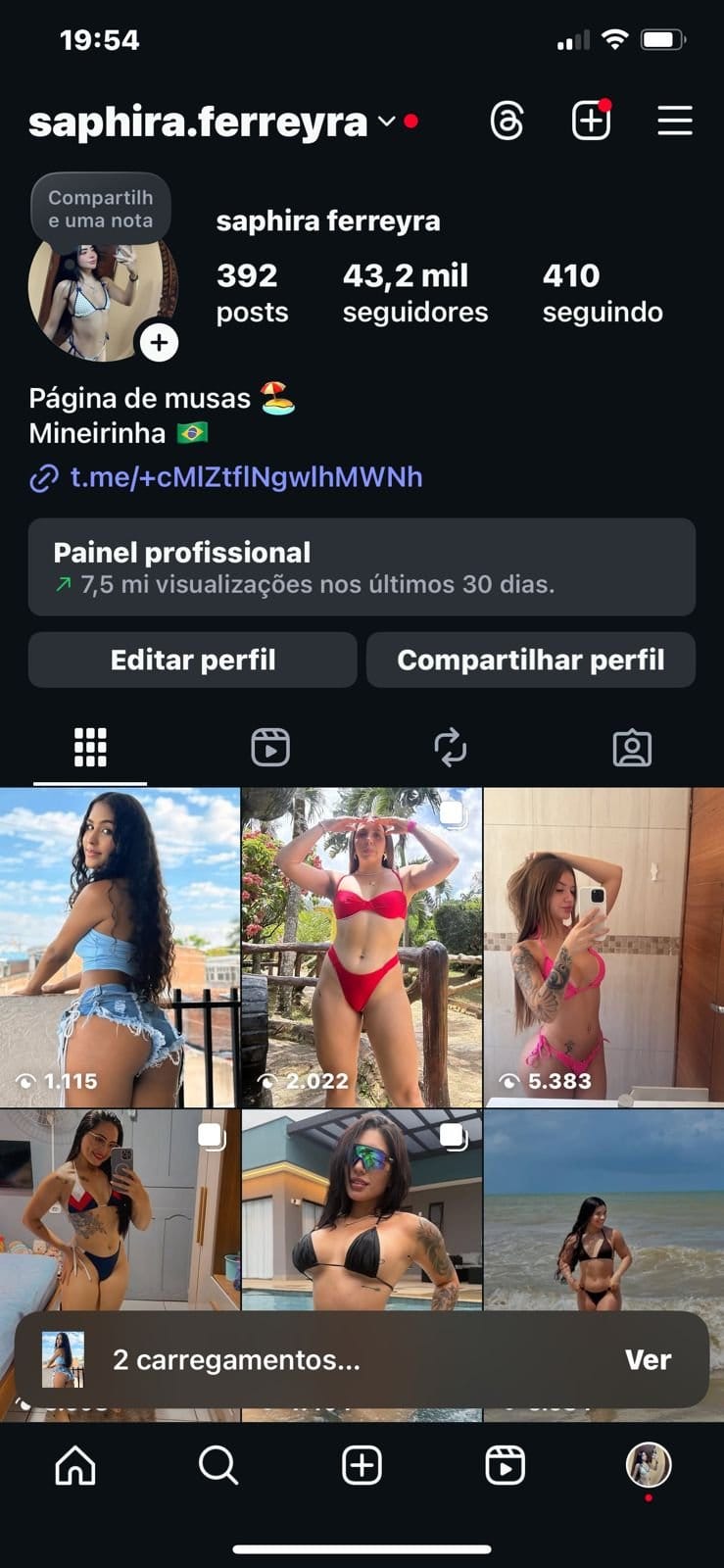Open the t.me Telegram link
The height and width of the screenshot is (1568, 724).
point(245,475)
